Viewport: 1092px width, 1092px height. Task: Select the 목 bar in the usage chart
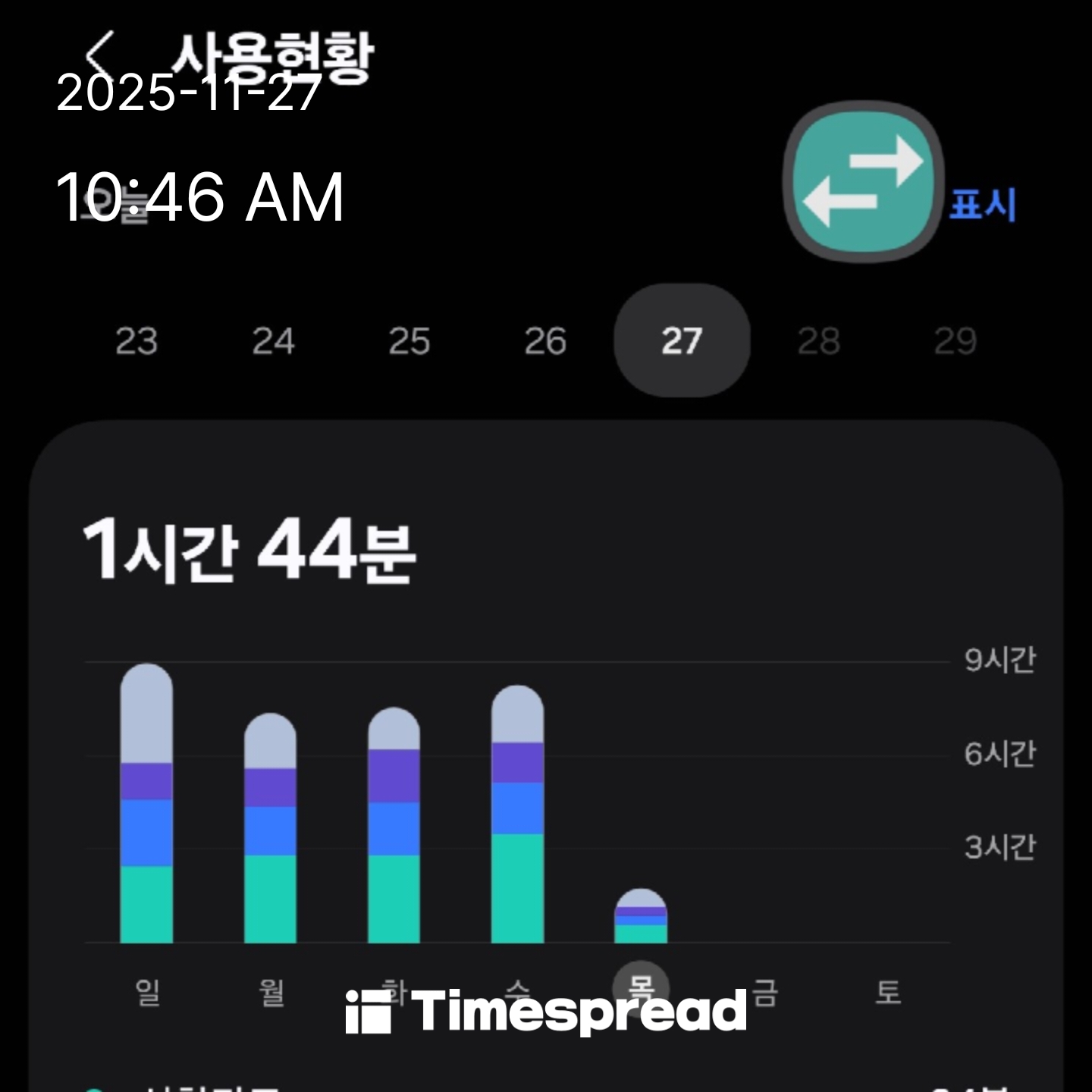point(641,916)
